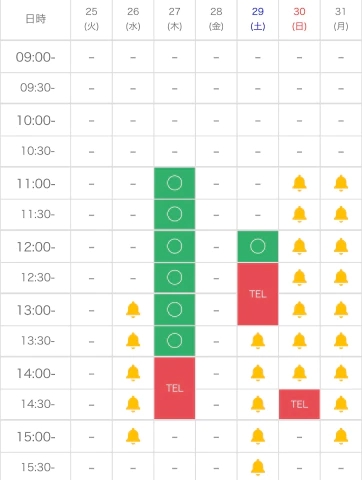This screenshot has height=480, width=362.
Task: Tap the bell on the 30th at 12:30
Action: pos(299,278)
